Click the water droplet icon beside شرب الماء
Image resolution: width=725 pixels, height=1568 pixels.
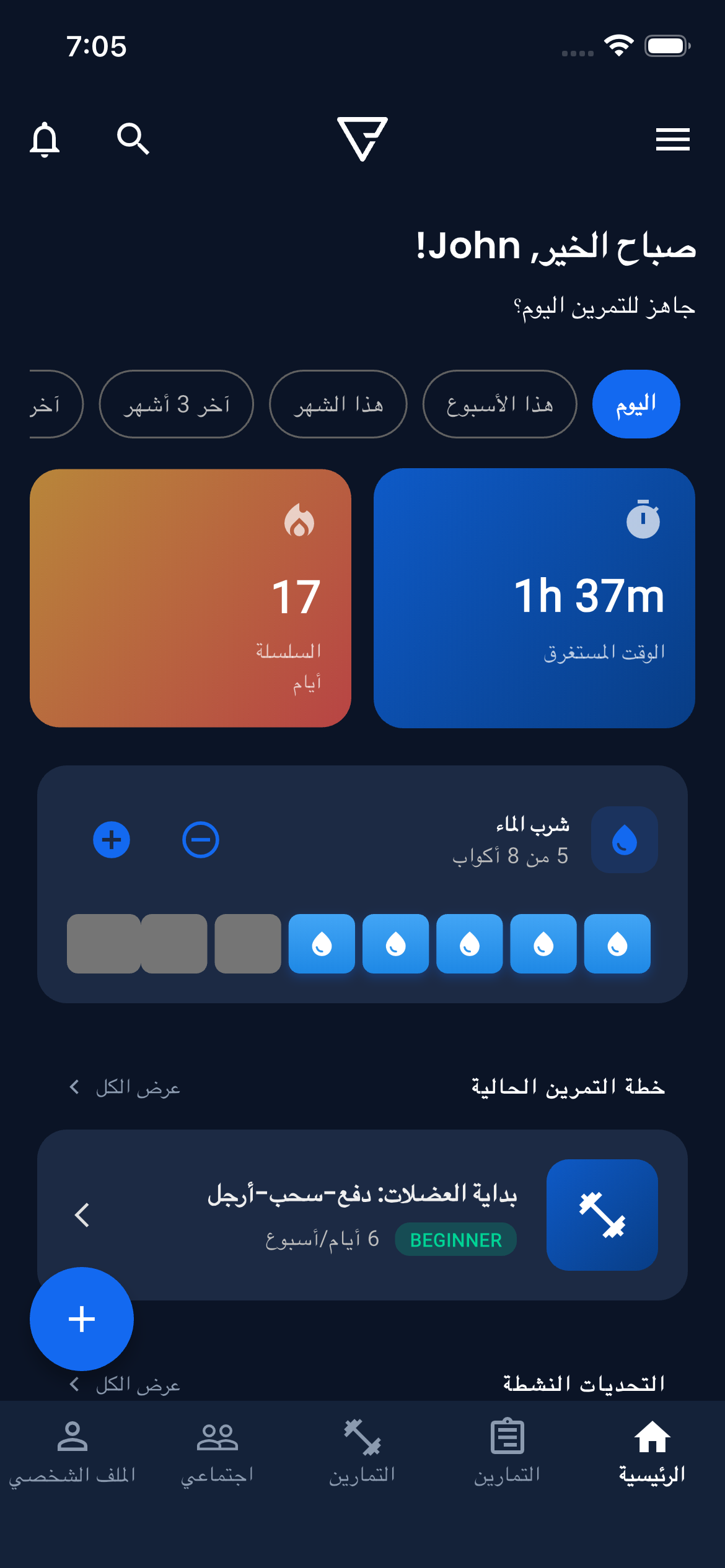[x=624, y=839]
